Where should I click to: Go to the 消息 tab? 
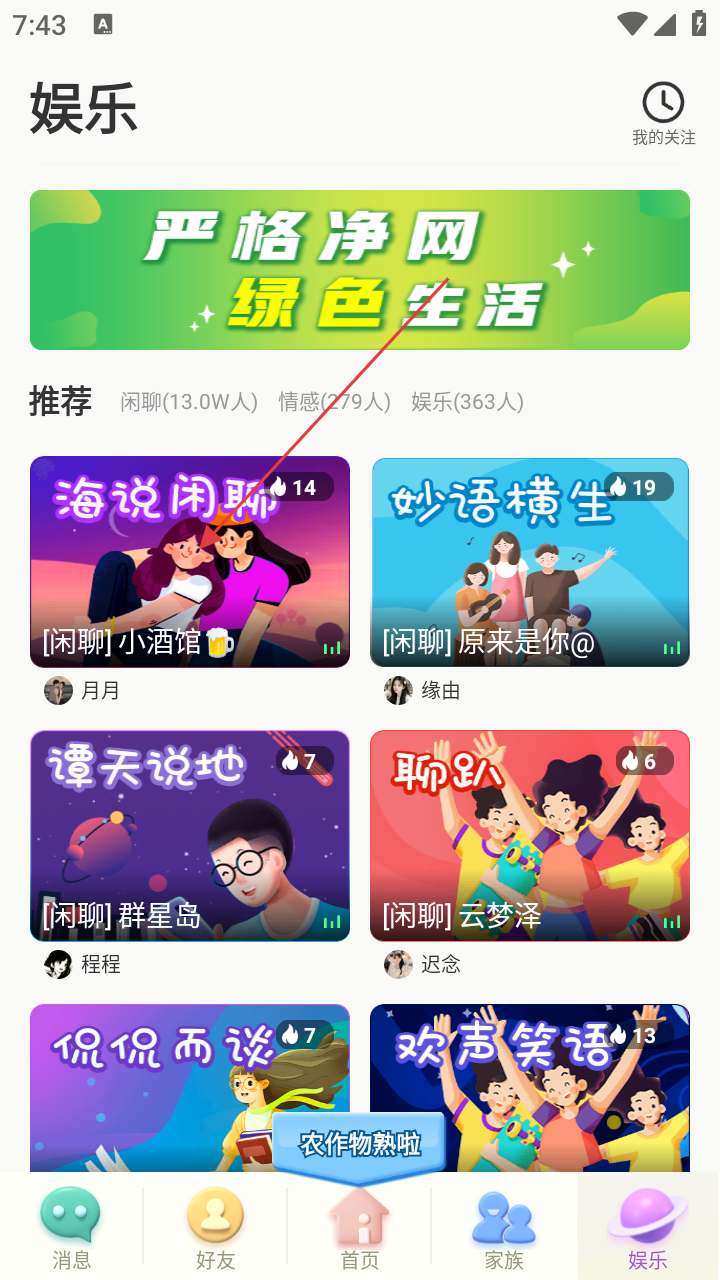pos(71,1227)
